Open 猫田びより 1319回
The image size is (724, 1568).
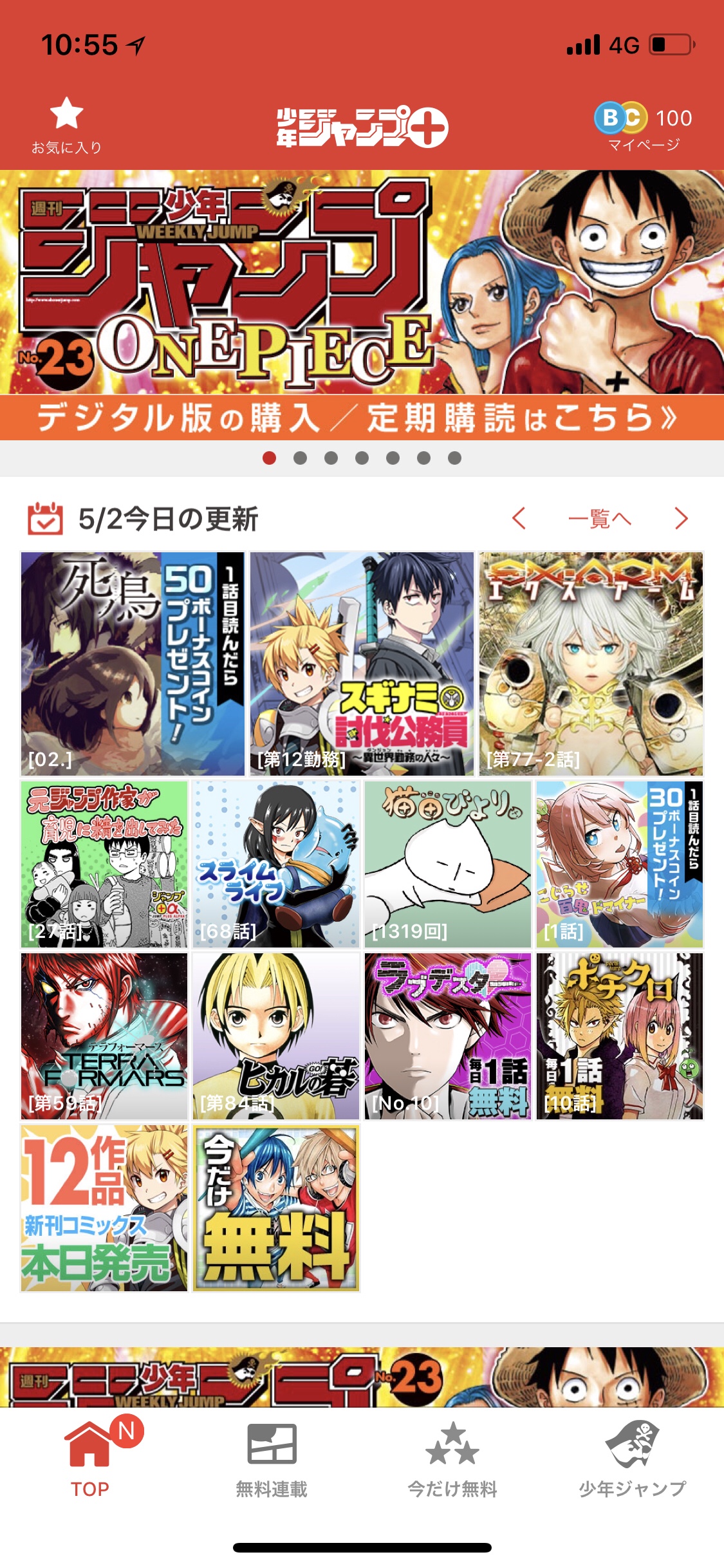click(448, 864)
